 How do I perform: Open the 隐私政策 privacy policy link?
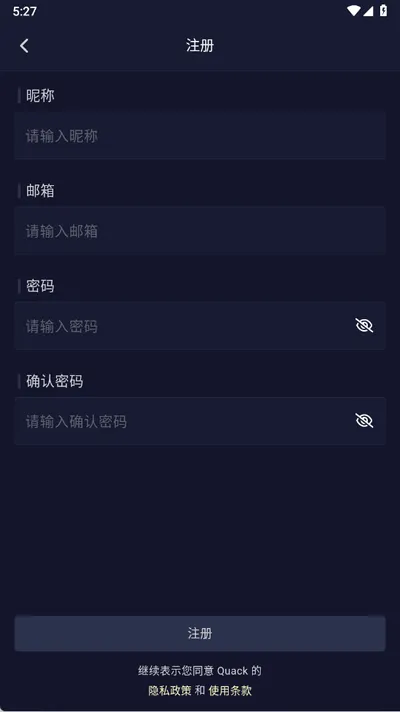tap(170, 691)
